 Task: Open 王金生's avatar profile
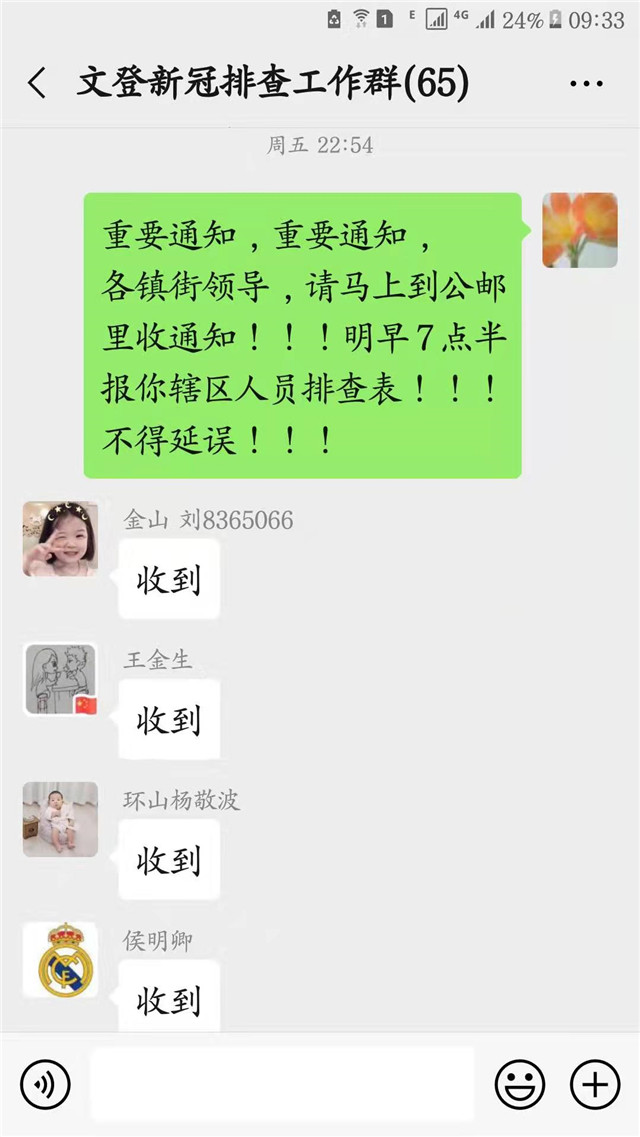(60, 679)
